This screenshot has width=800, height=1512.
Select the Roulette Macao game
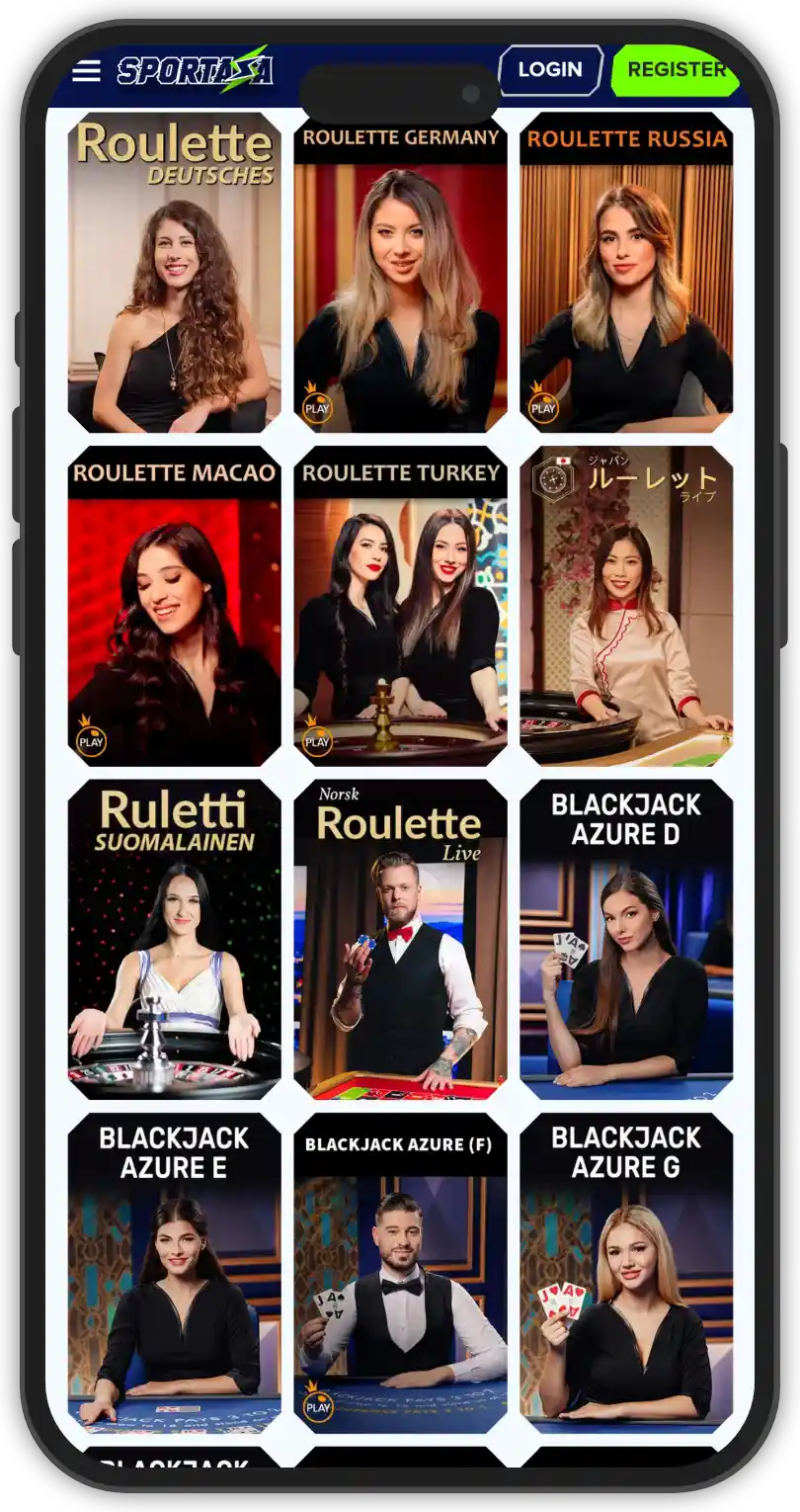[174, 606]
